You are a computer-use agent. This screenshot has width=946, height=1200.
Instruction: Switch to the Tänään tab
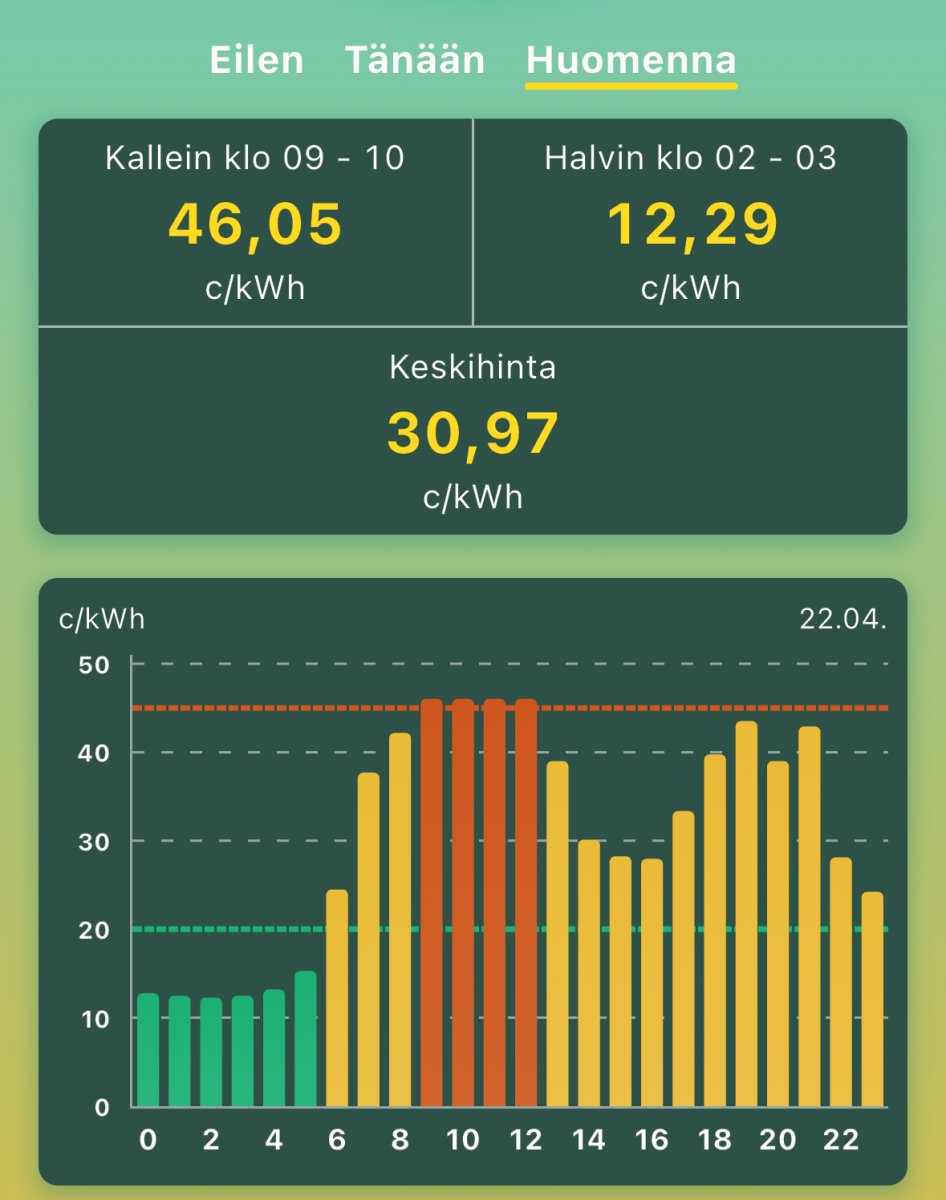[415, 60]
